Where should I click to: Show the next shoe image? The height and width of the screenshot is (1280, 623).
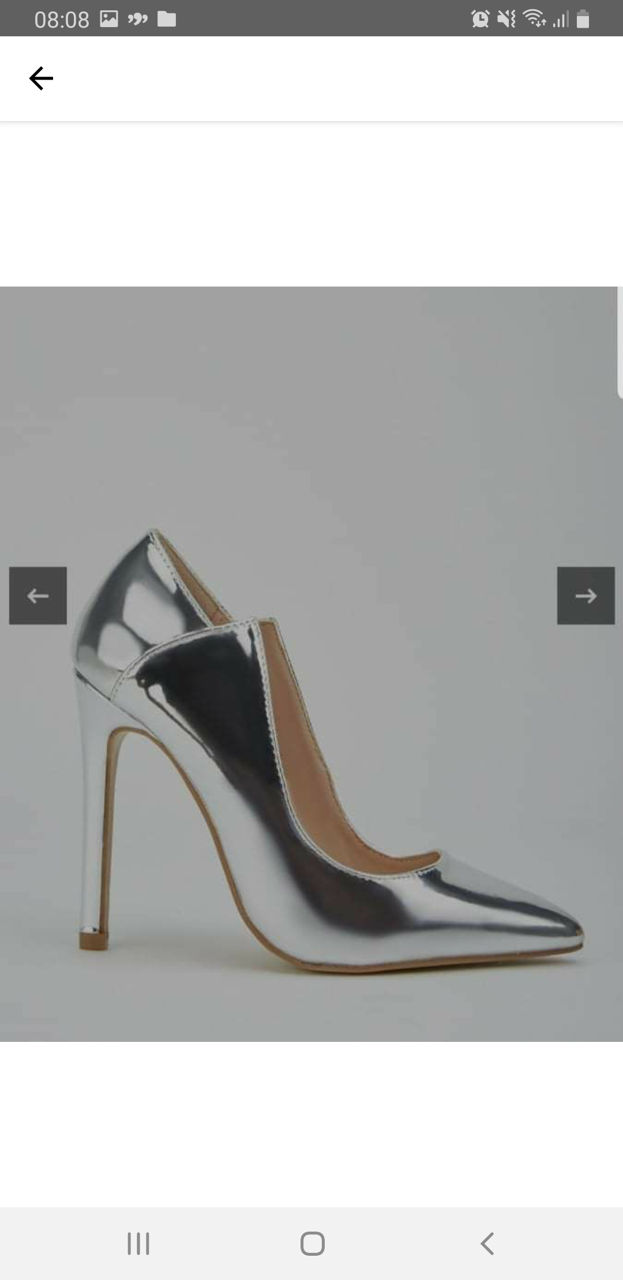[585, 596]
